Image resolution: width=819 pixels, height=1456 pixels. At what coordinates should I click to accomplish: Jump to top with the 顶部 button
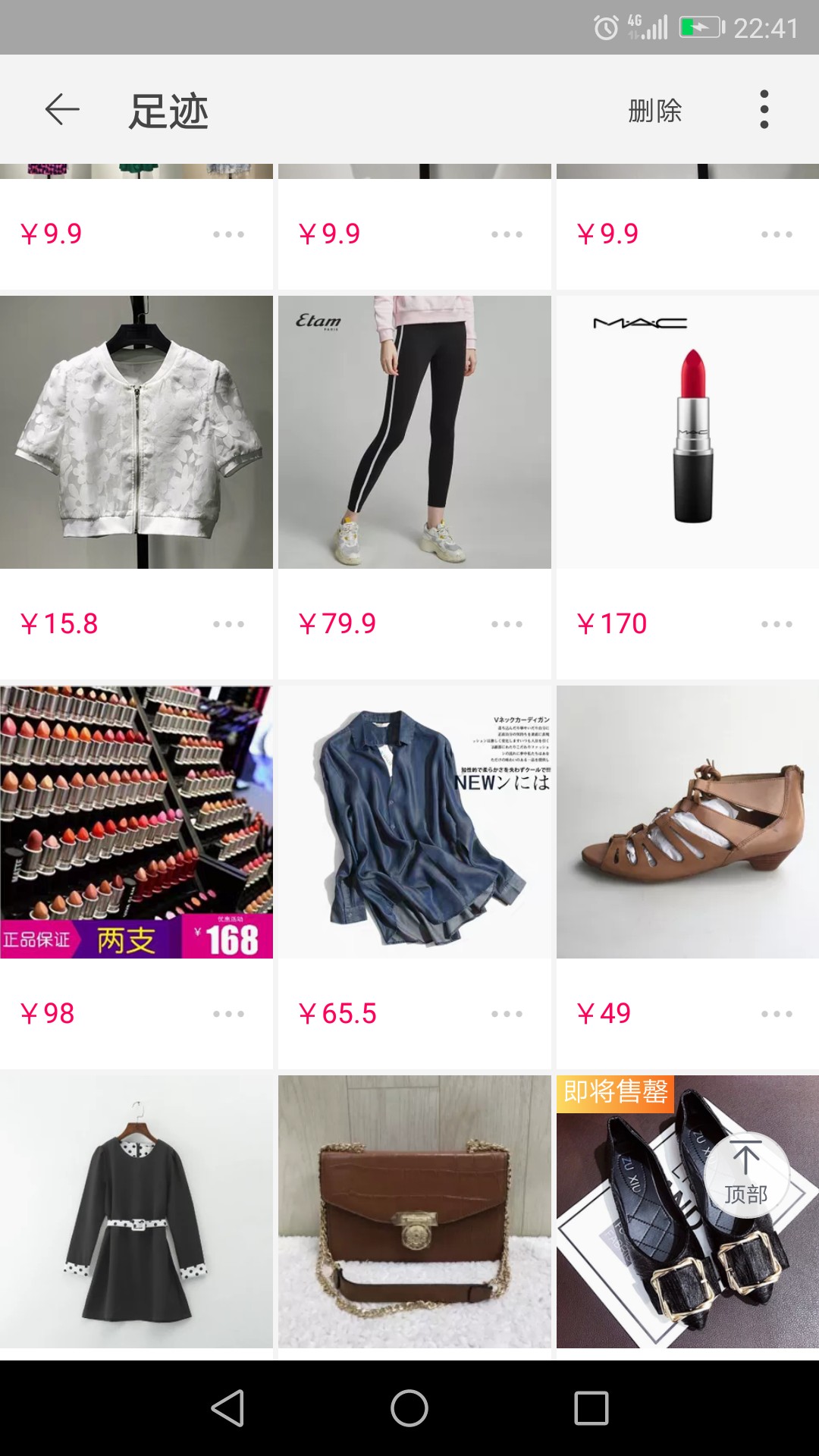click(746, 1174)
